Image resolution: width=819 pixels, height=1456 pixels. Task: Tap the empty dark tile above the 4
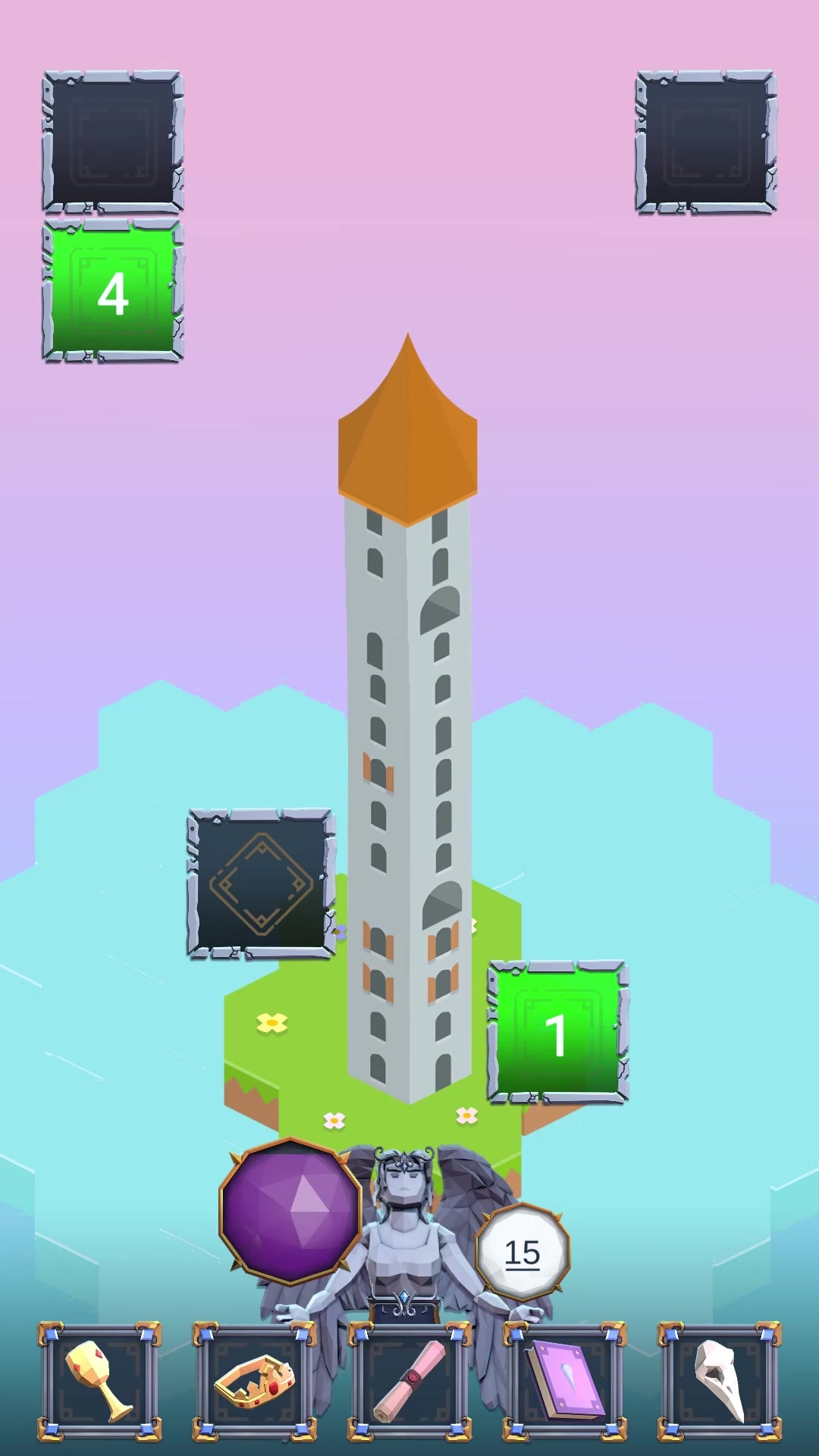(112, 142)
